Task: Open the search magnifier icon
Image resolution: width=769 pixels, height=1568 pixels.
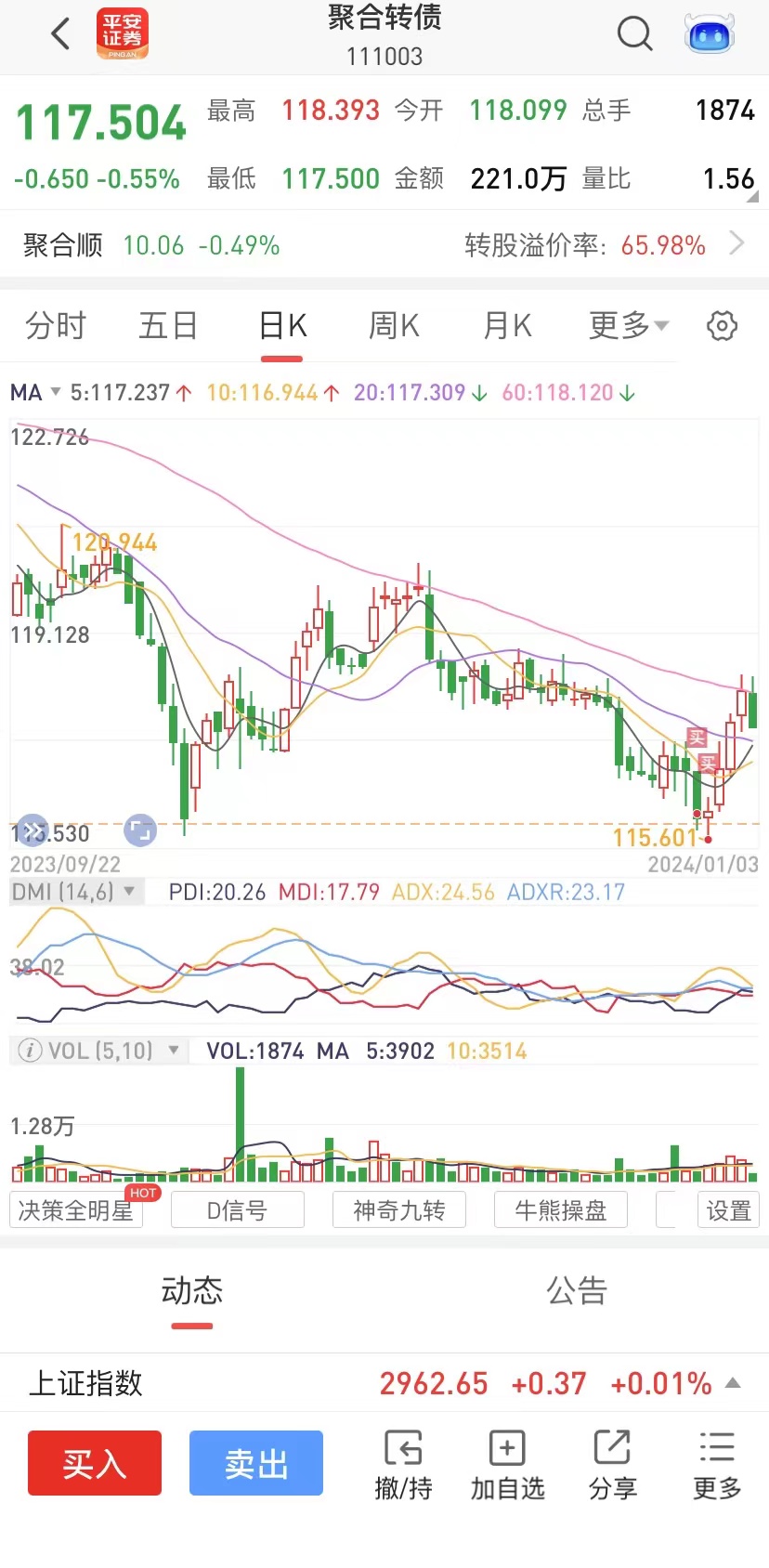Action: click(x=634, y=35)
